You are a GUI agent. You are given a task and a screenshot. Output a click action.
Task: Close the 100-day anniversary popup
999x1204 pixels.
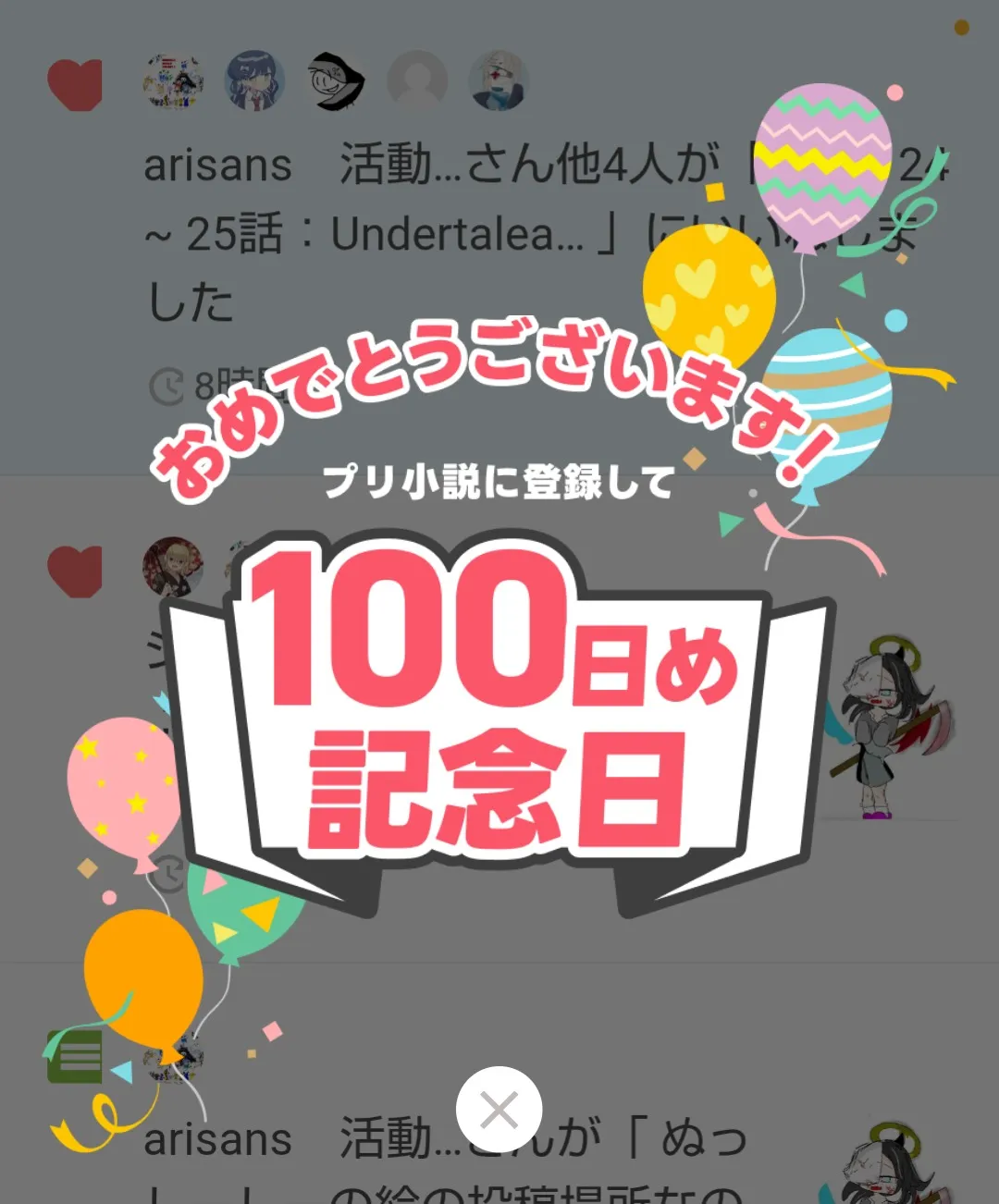[499, 1109]
